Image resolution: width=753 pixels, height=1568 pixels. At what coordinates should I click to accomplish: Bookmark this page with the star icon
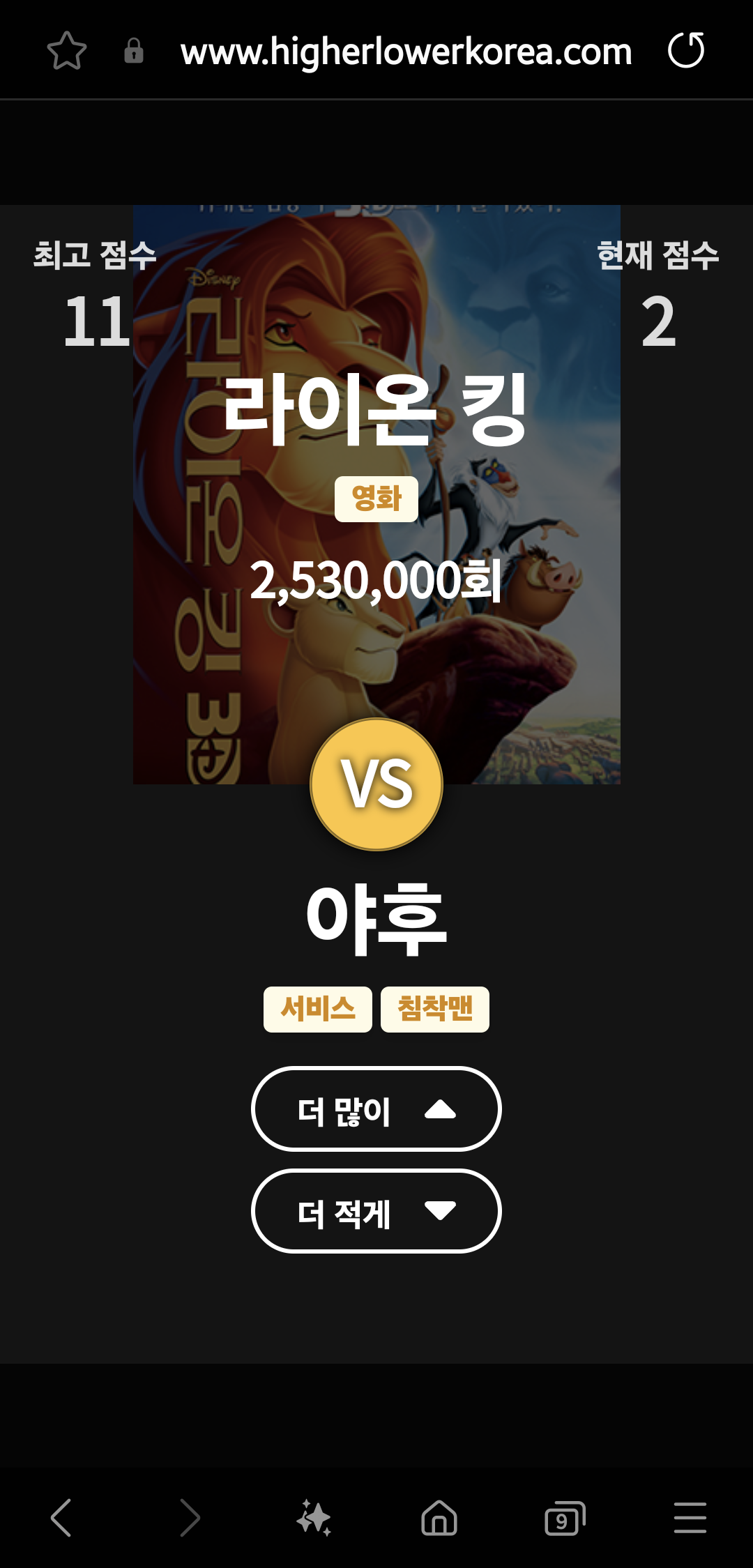coord(67,51)
